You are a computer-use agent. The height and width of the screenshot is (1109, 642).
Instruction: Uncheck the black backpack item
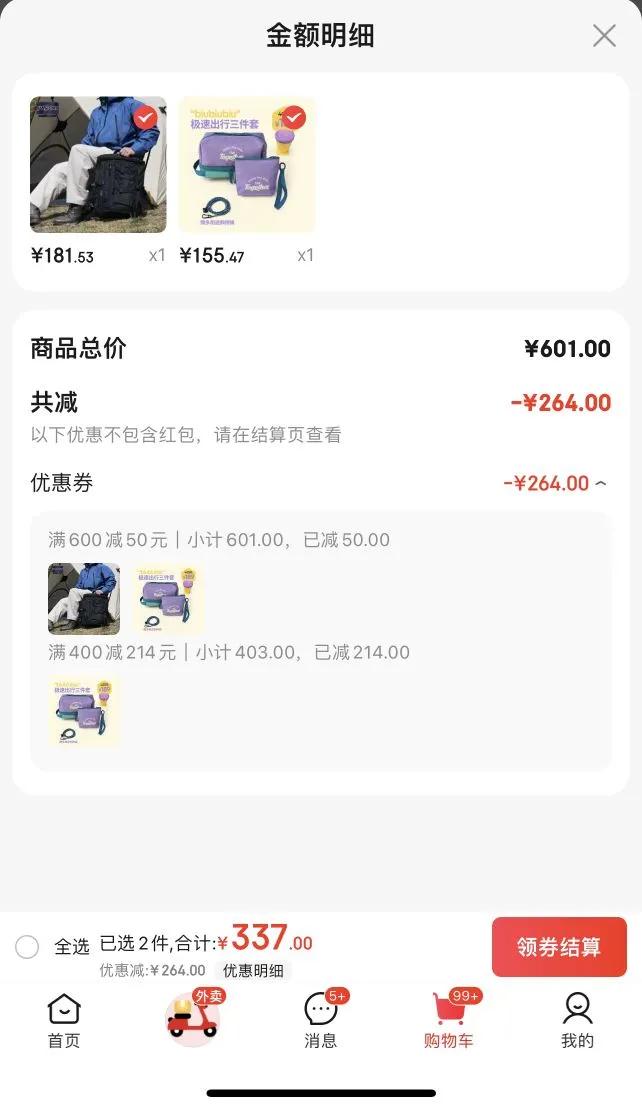146,118
